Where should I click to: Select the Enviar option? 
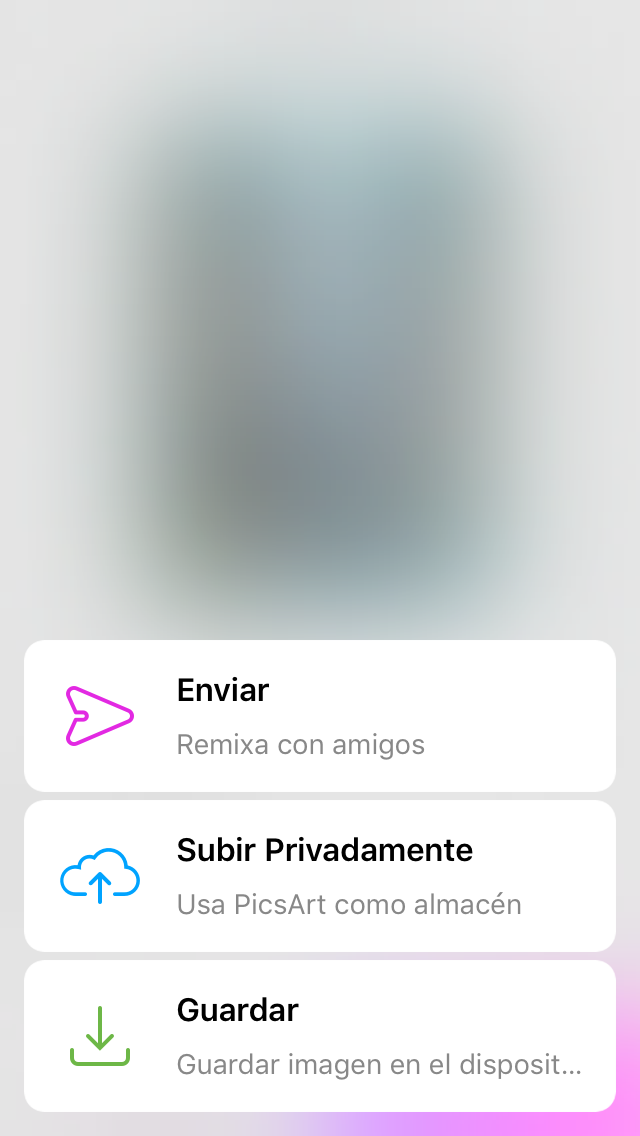(x=320, y=716)
